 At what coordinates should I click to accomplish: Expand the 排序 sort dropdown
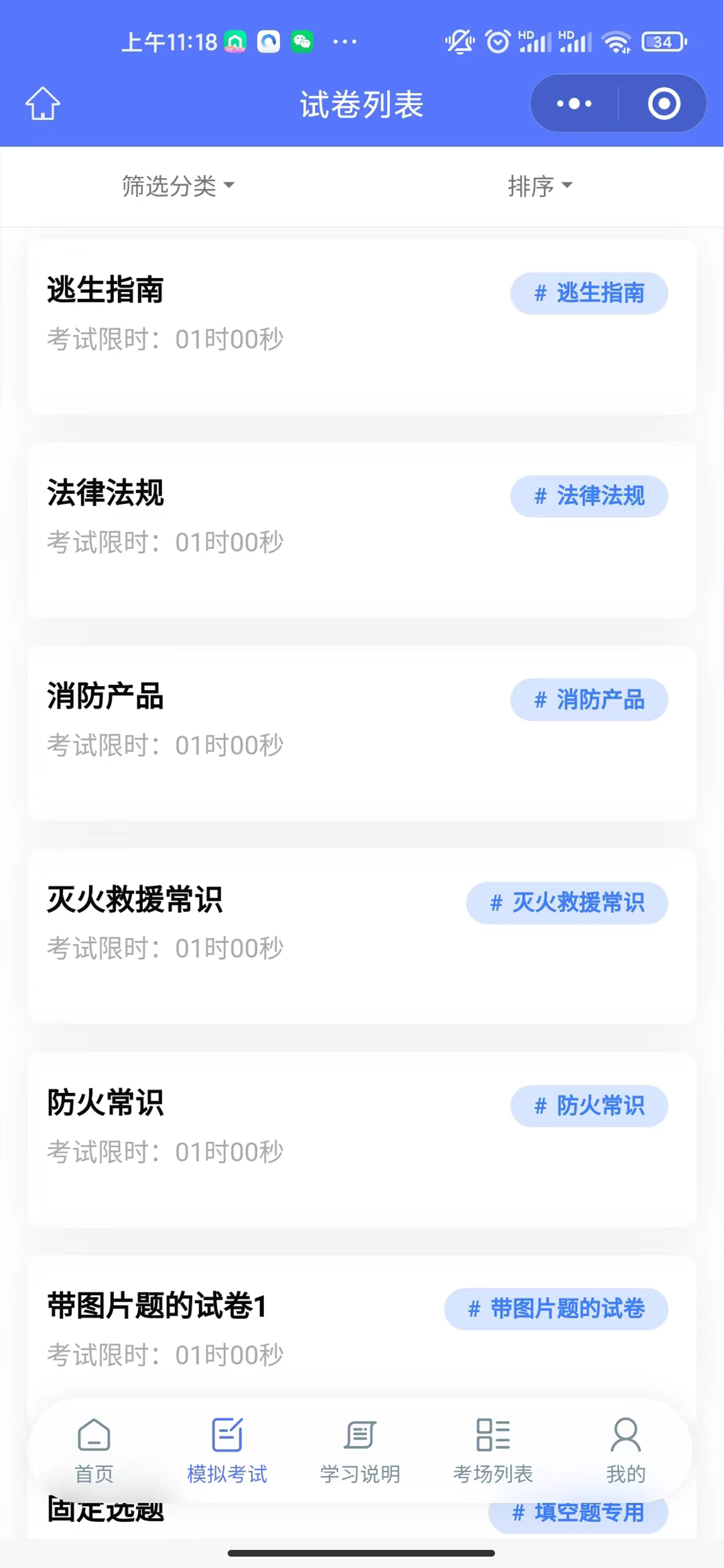[539, 186]
